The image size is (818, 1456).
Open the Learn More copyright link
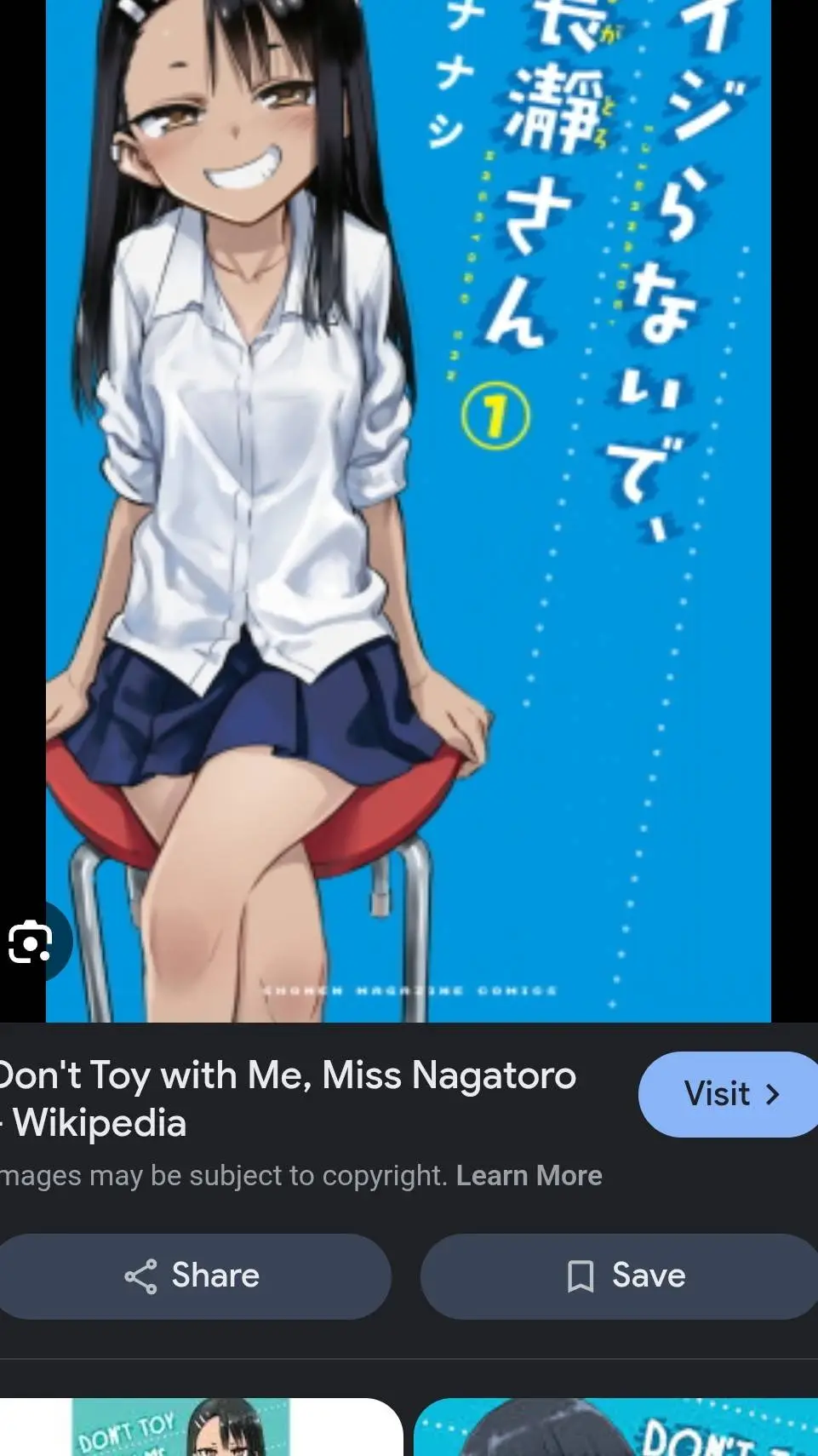point(529,1176)
